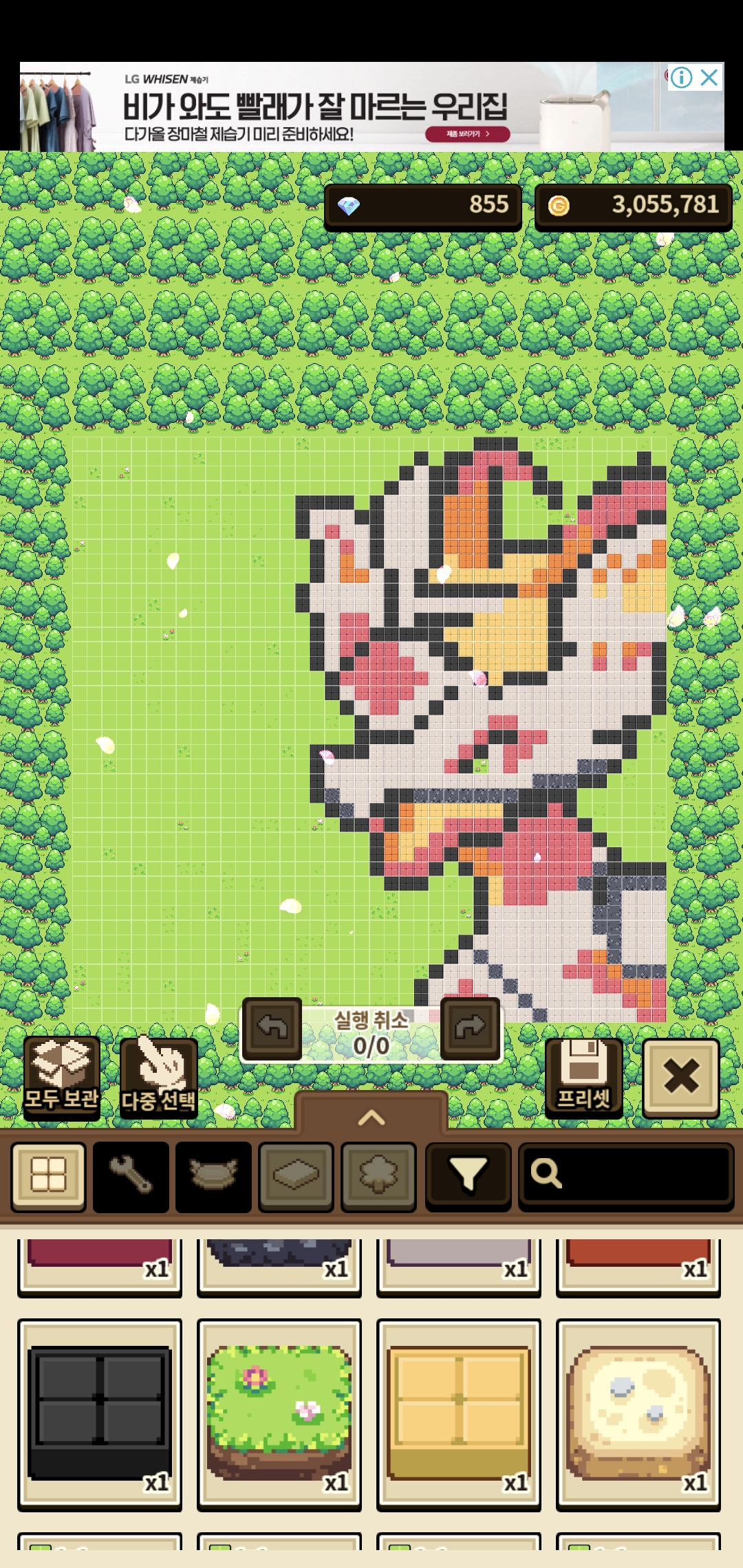
Task: Undo the last placement action
Action: tap(272, 1027)
